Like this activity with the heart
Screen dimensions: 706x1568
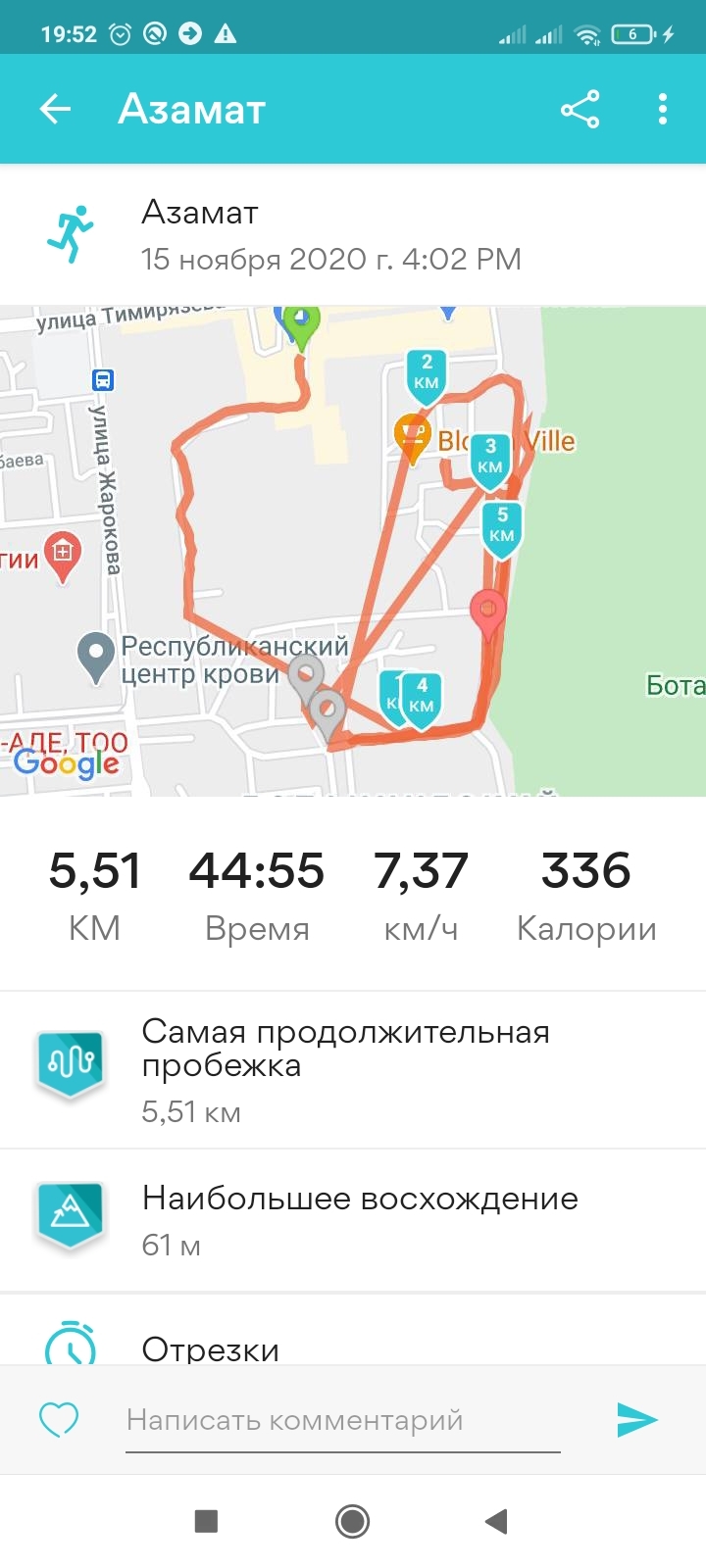tap(58, 1419)
